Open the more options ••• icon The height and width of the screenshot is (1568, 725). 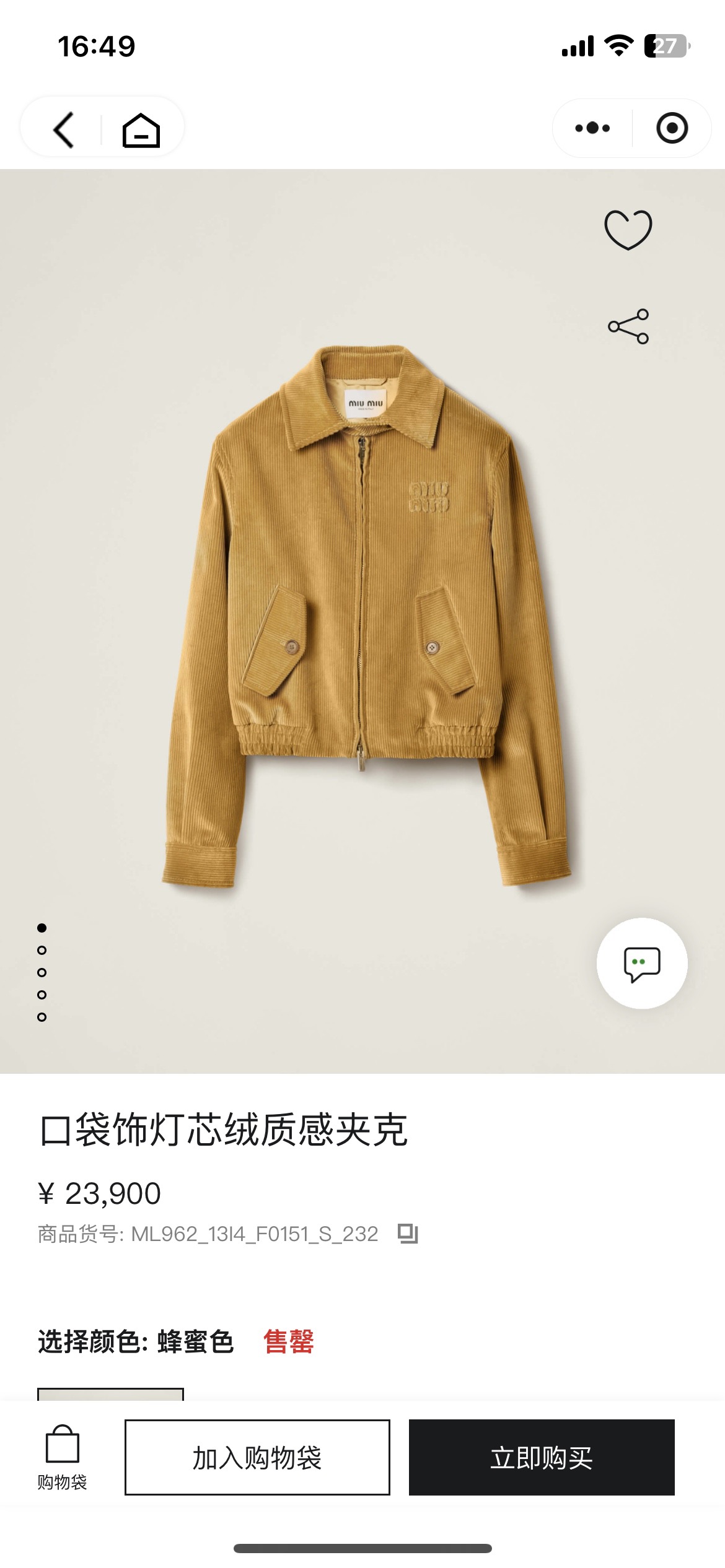(592, 128)
